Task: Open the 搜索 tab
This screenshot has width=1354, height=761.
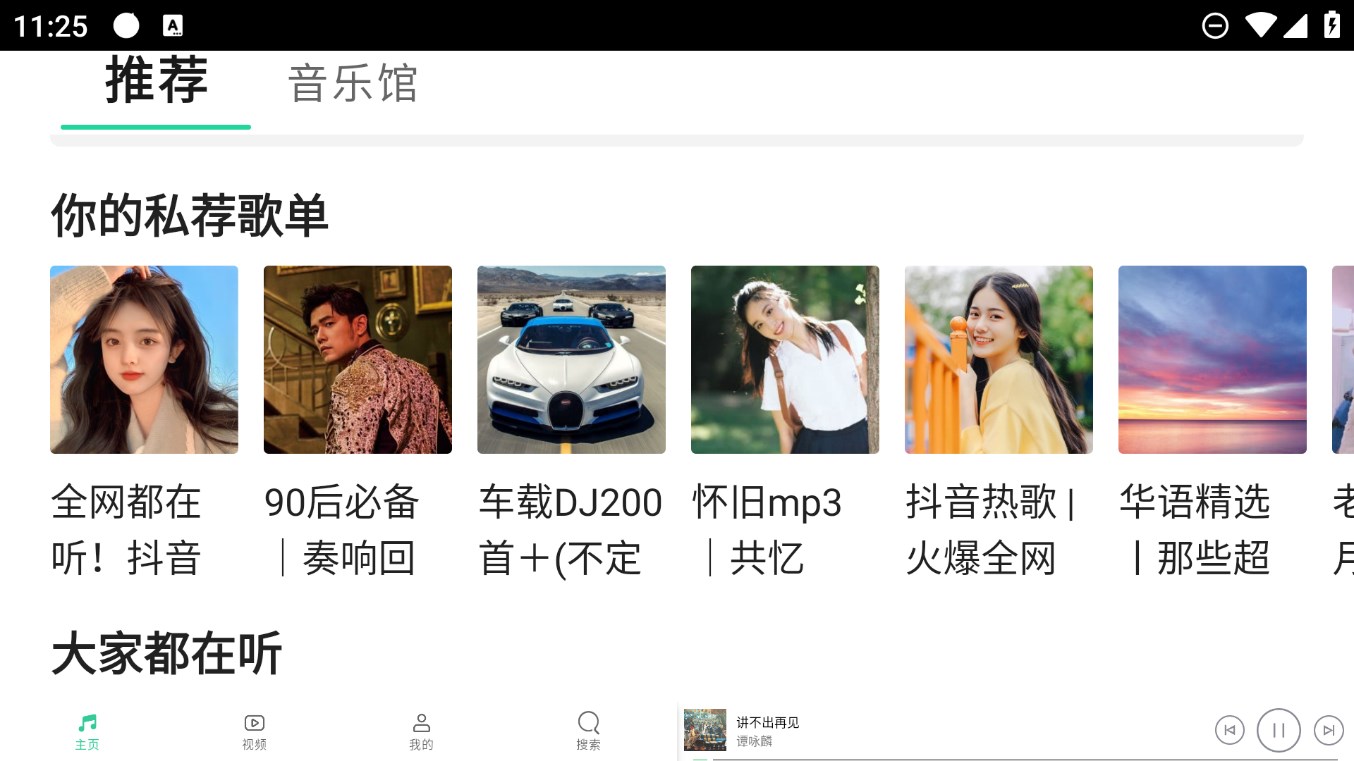Action: 588,731
